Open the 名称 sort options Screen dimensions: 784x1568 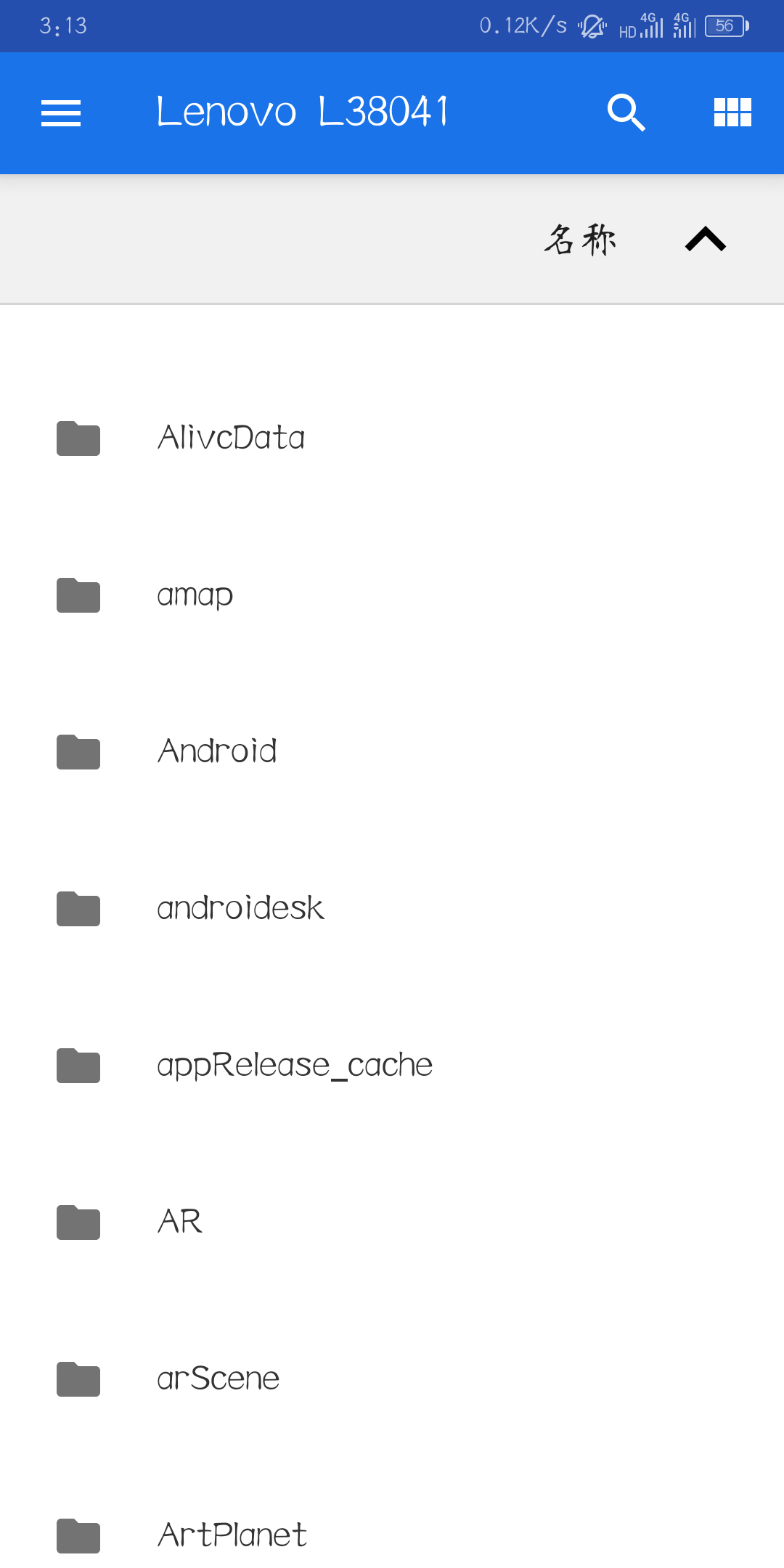(580, 240)
